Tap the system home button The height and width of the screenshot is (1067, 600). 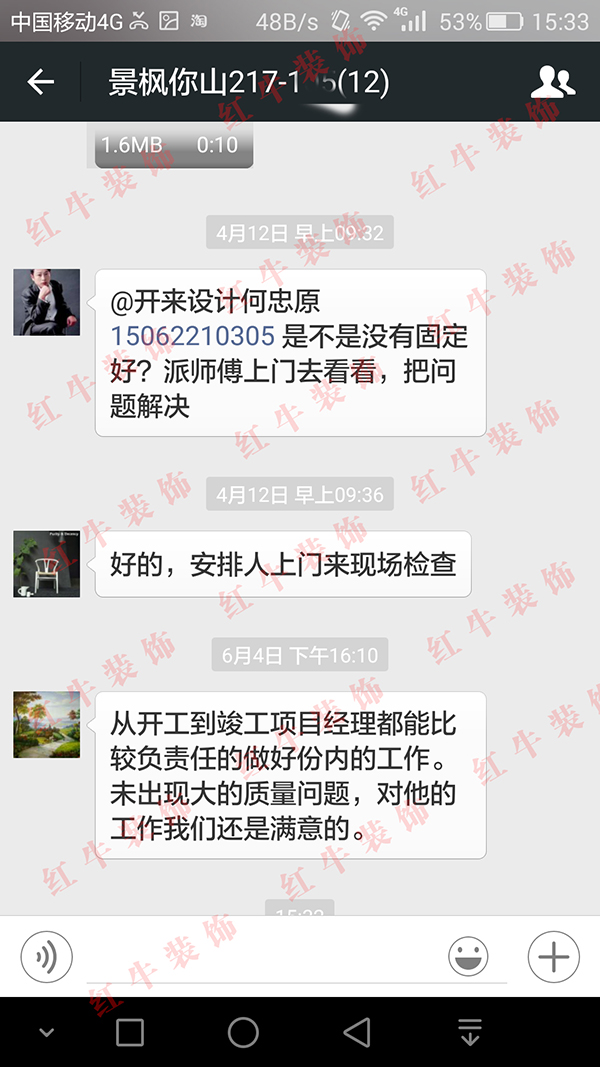point(243,1032)
